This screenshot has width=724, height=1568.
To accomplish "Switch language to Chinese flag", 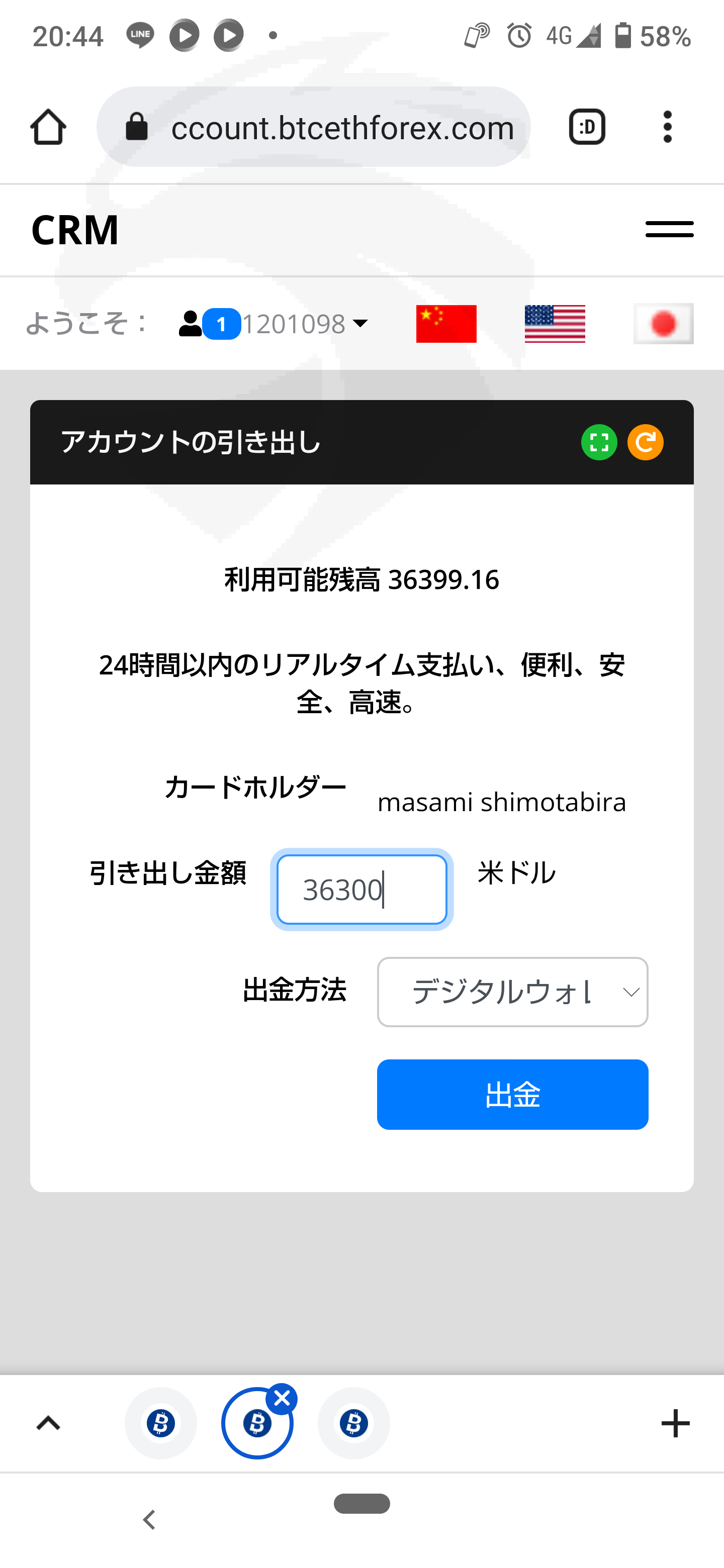I will (x=446, y=324).
